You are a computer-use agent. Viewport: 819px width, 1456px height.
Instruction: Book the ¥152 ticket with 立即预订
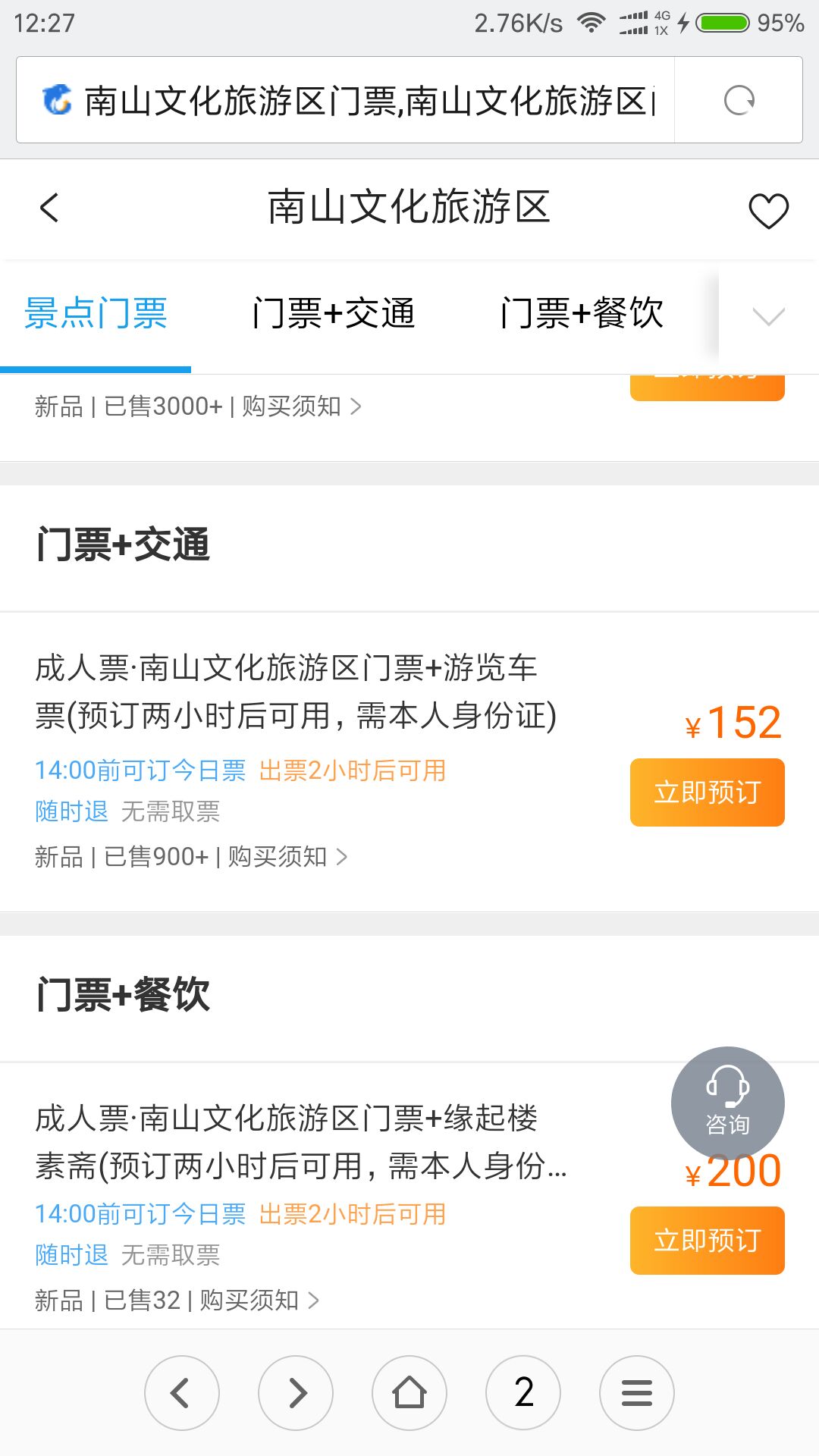coord(708,792)
